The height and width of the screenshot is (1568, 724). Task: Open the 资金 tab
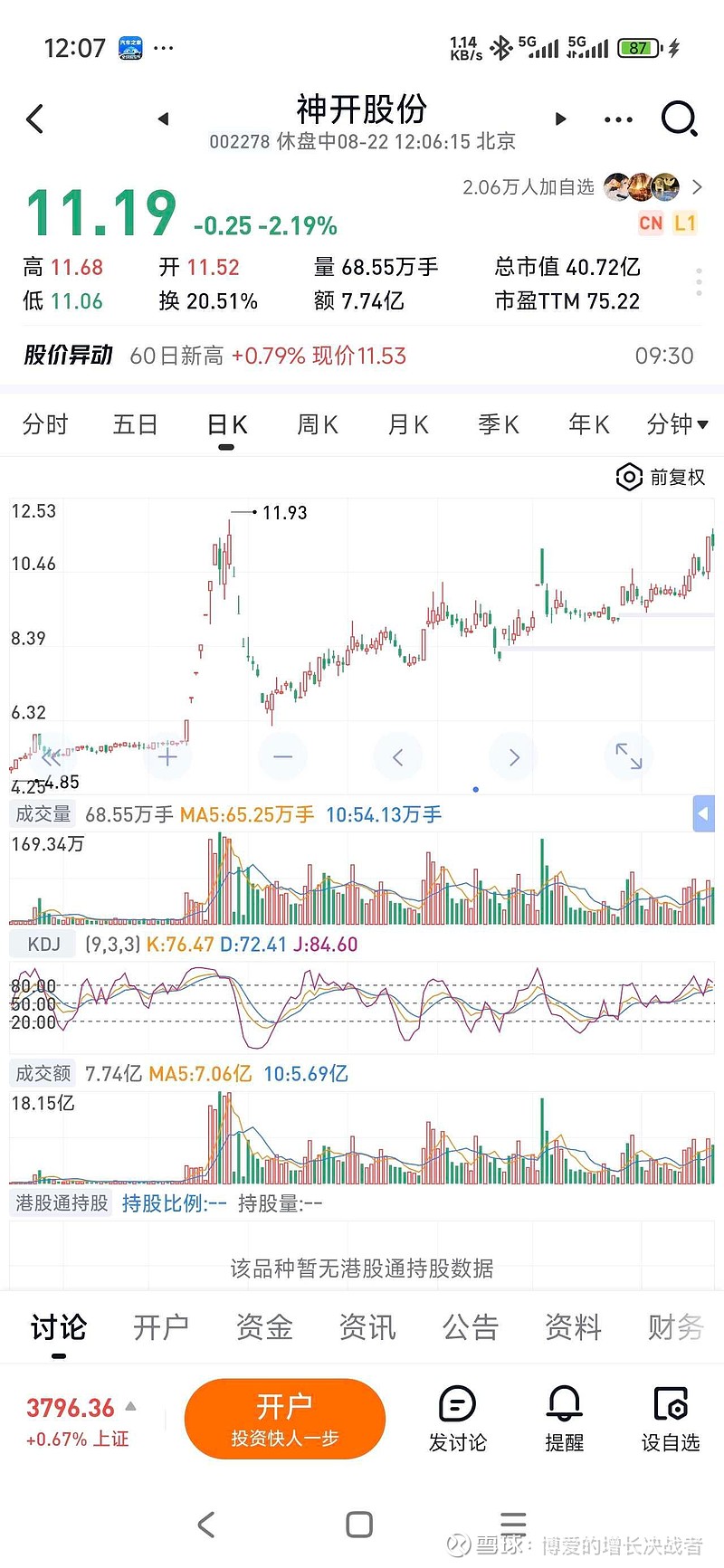pyautogui.click(x=264, y=1327)
